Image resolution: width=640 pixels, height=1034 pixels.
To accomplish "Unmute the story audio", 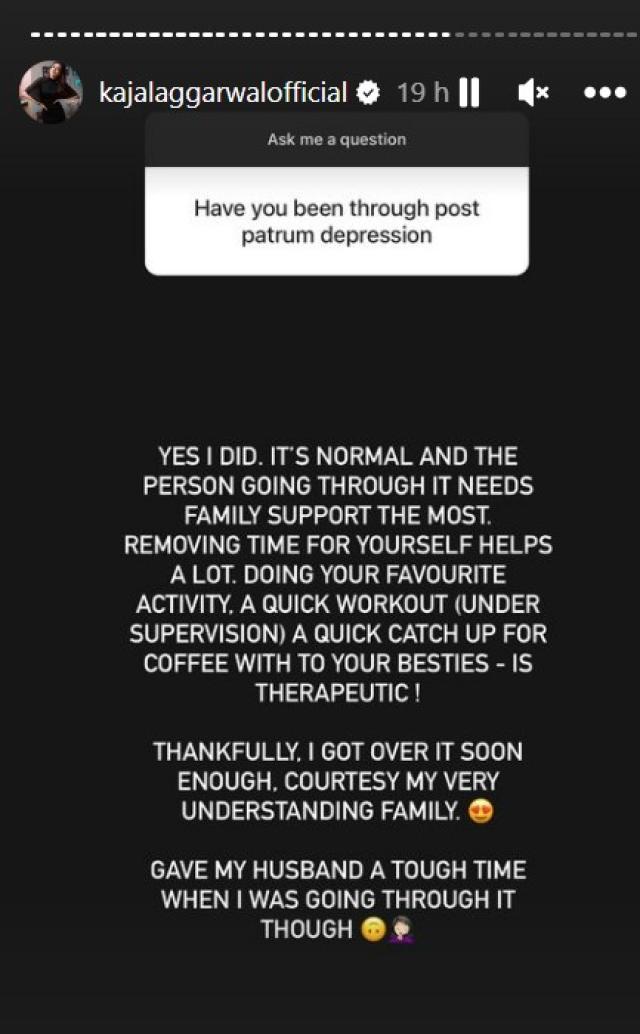I will click(x=533, y=93).
